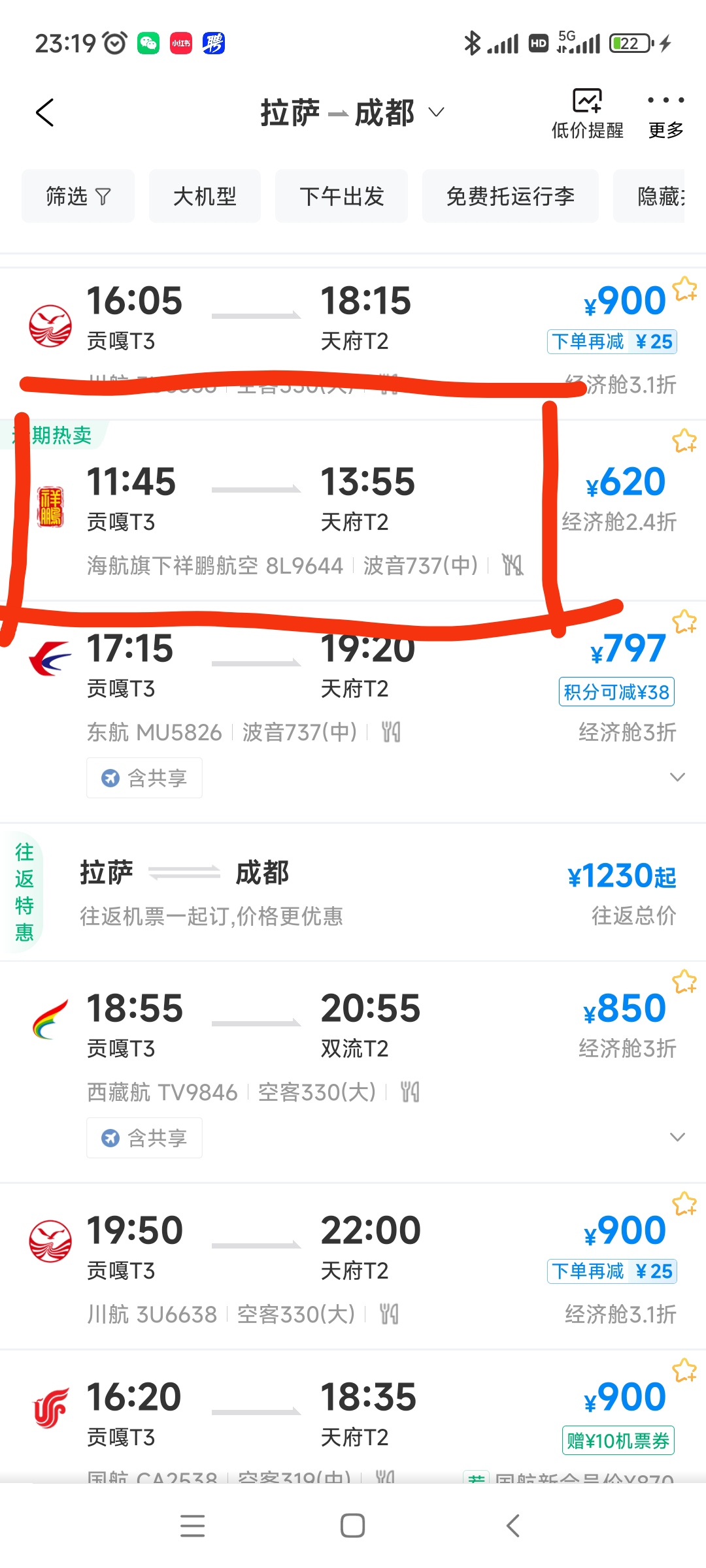Filter flights by 下午出发
This screenshot has width=706, height=1568.
click(x=341, y=196)
